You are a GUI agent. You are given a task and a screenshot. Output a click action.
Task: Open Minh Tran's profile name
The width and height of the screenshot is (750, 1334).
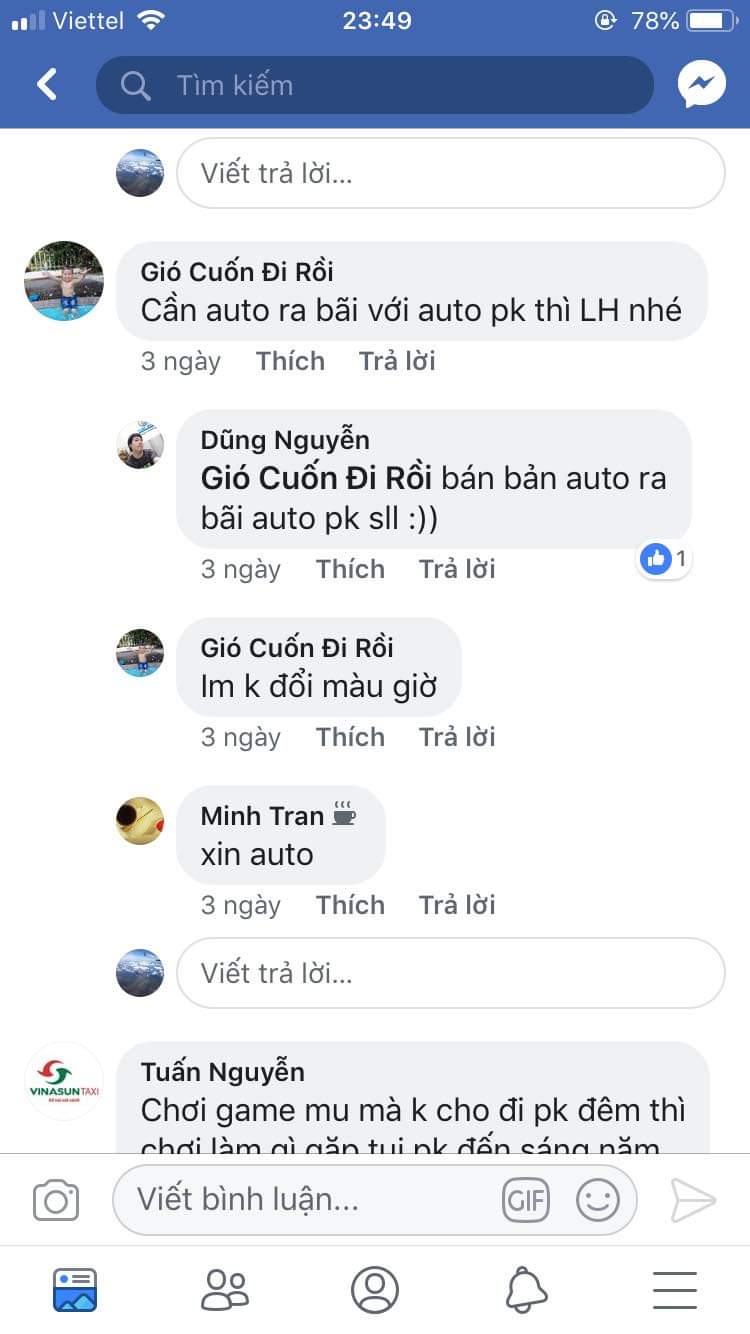(x=262, y=816)
